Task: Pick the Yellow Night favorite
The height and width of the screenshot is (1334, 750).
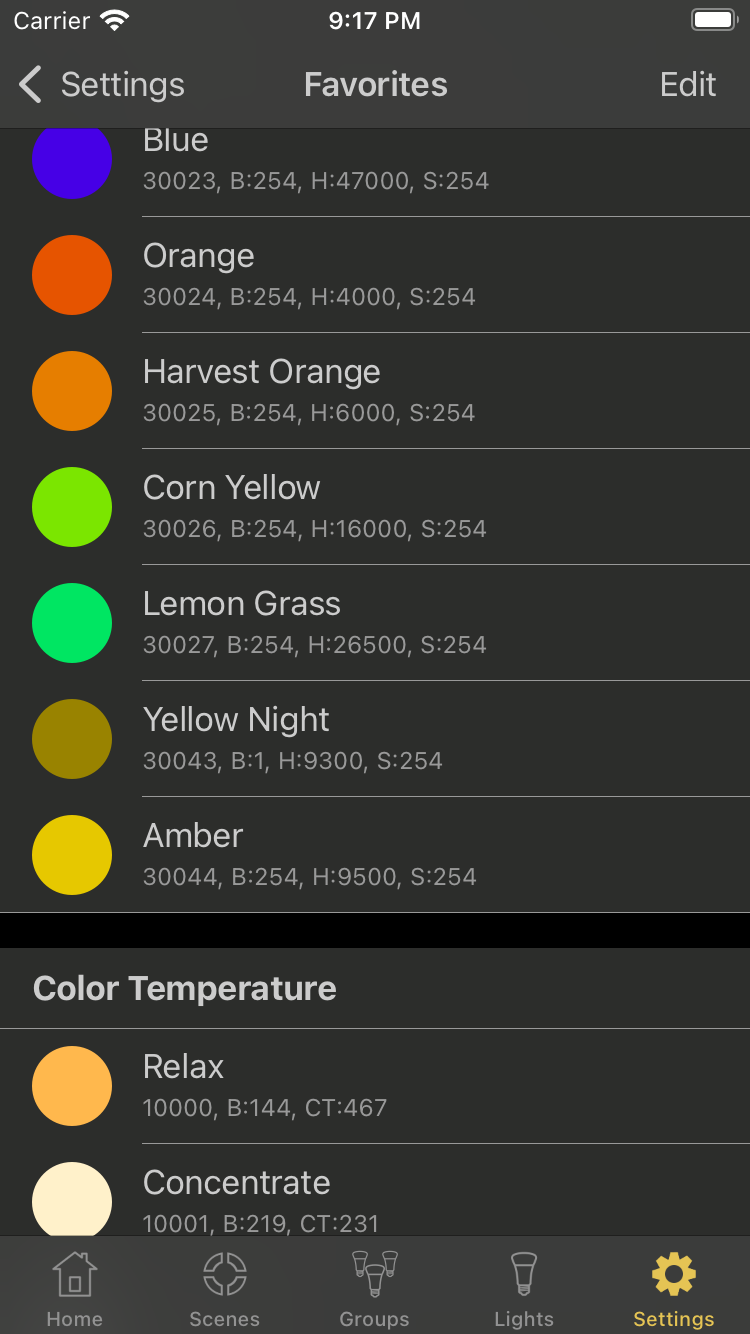Action: click(x=375, y=739)
